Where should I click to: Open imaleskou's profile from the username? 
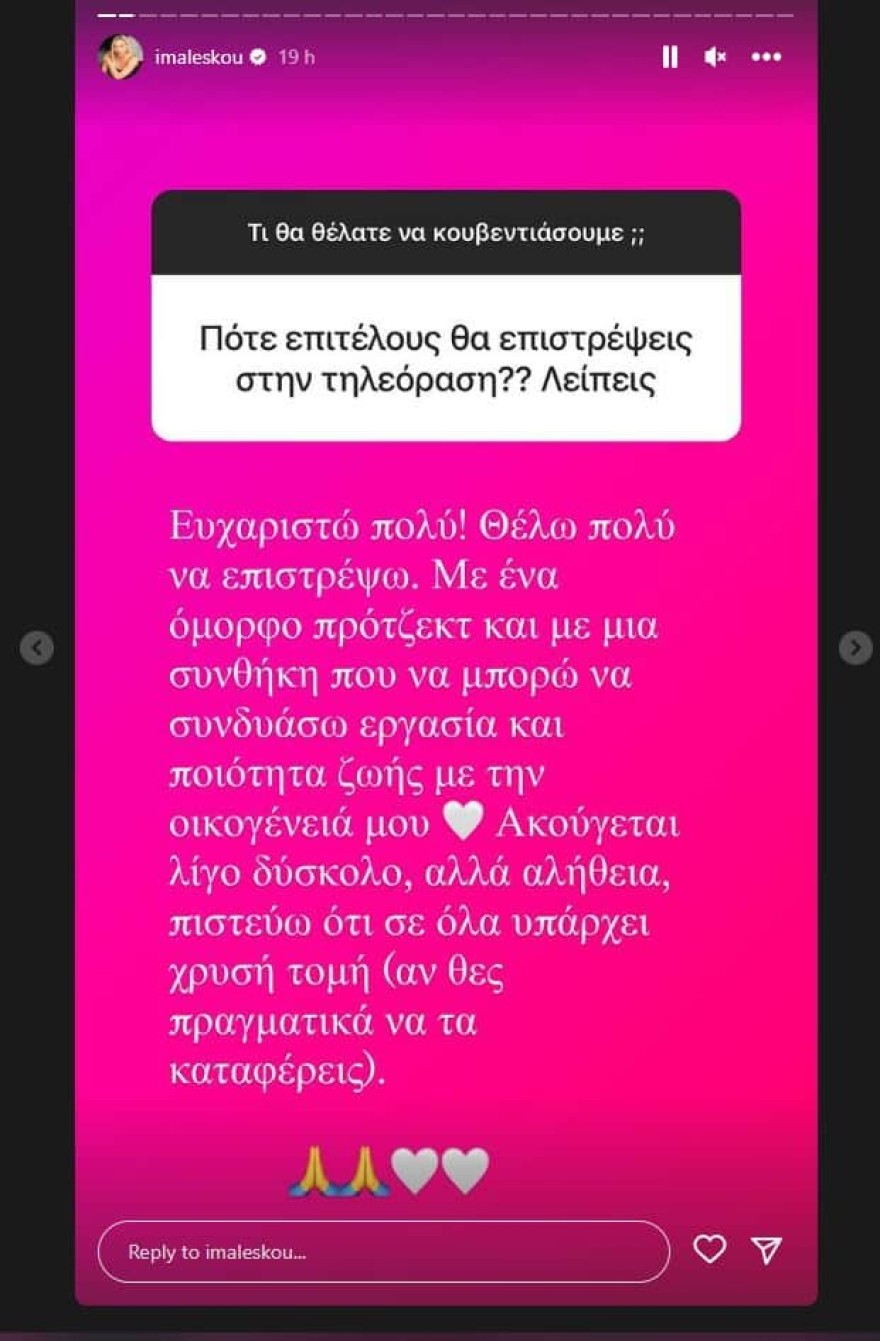click(x=200, y=57)
